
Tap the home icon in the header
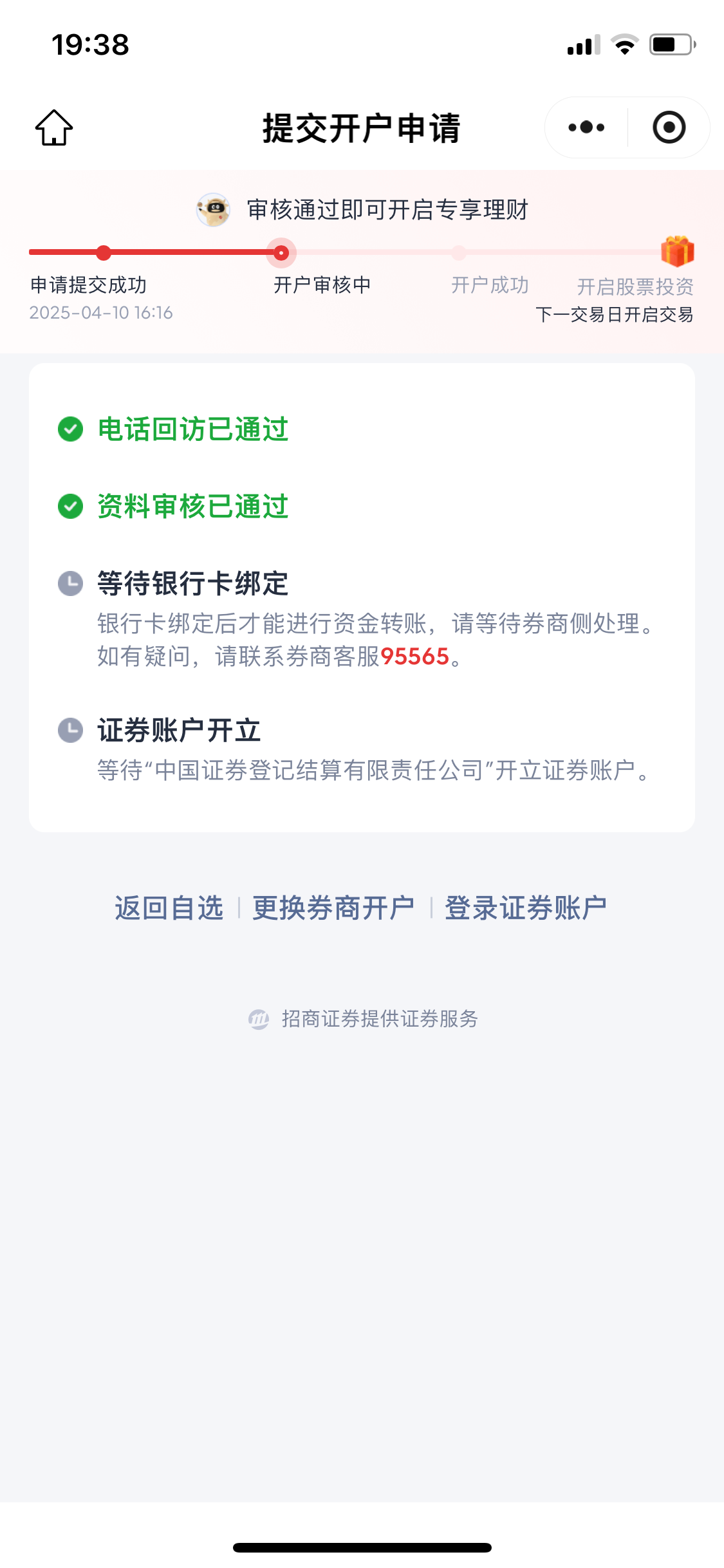click(54, 127)
